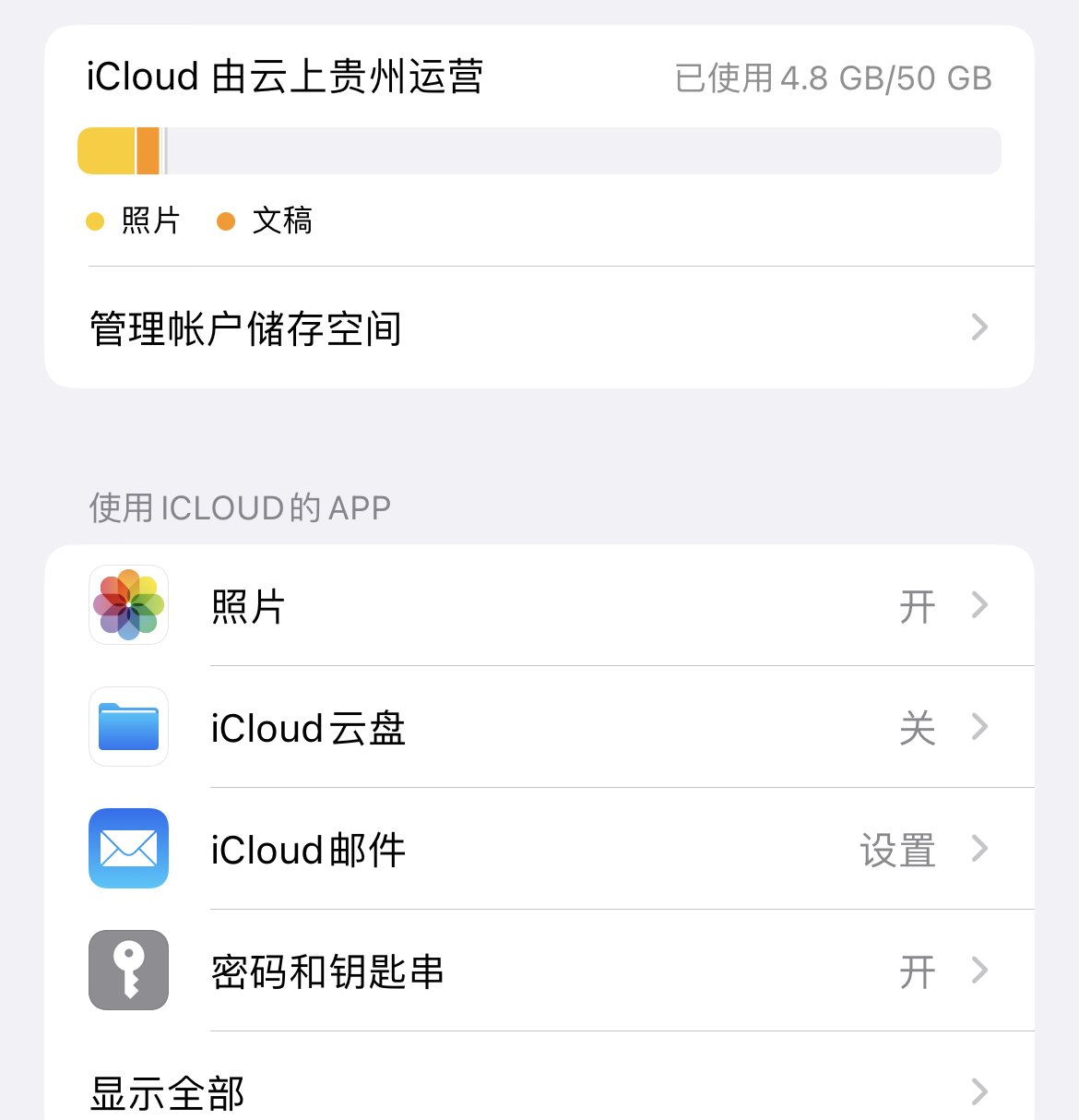The height and width of the screenshot is (1120, 1079).
Task: Toggle iCloud sync for 照片 showing 开
Action: (916, 605)
